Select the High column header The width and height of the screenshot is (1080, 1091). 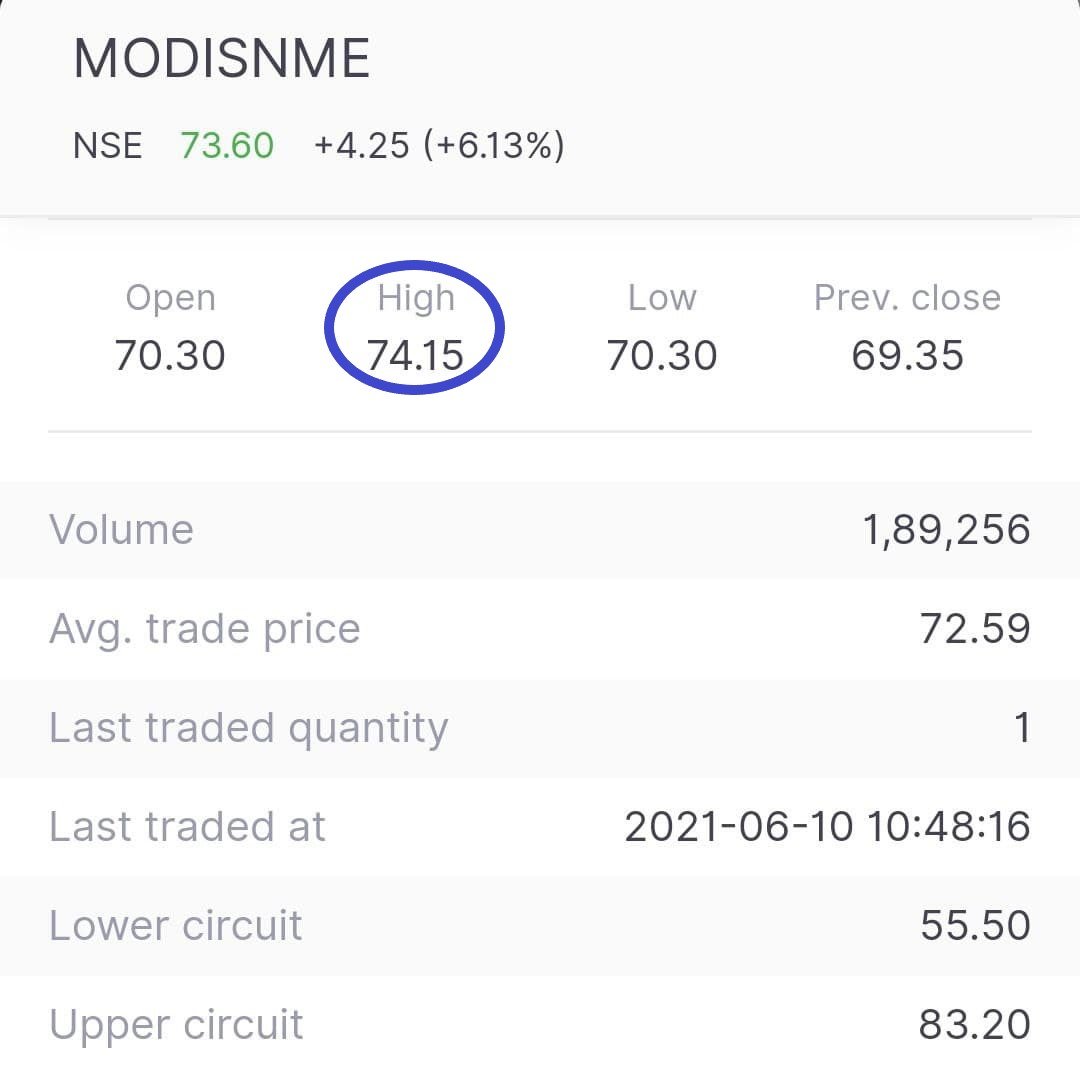pyautogui.click(x=417, y=297)
